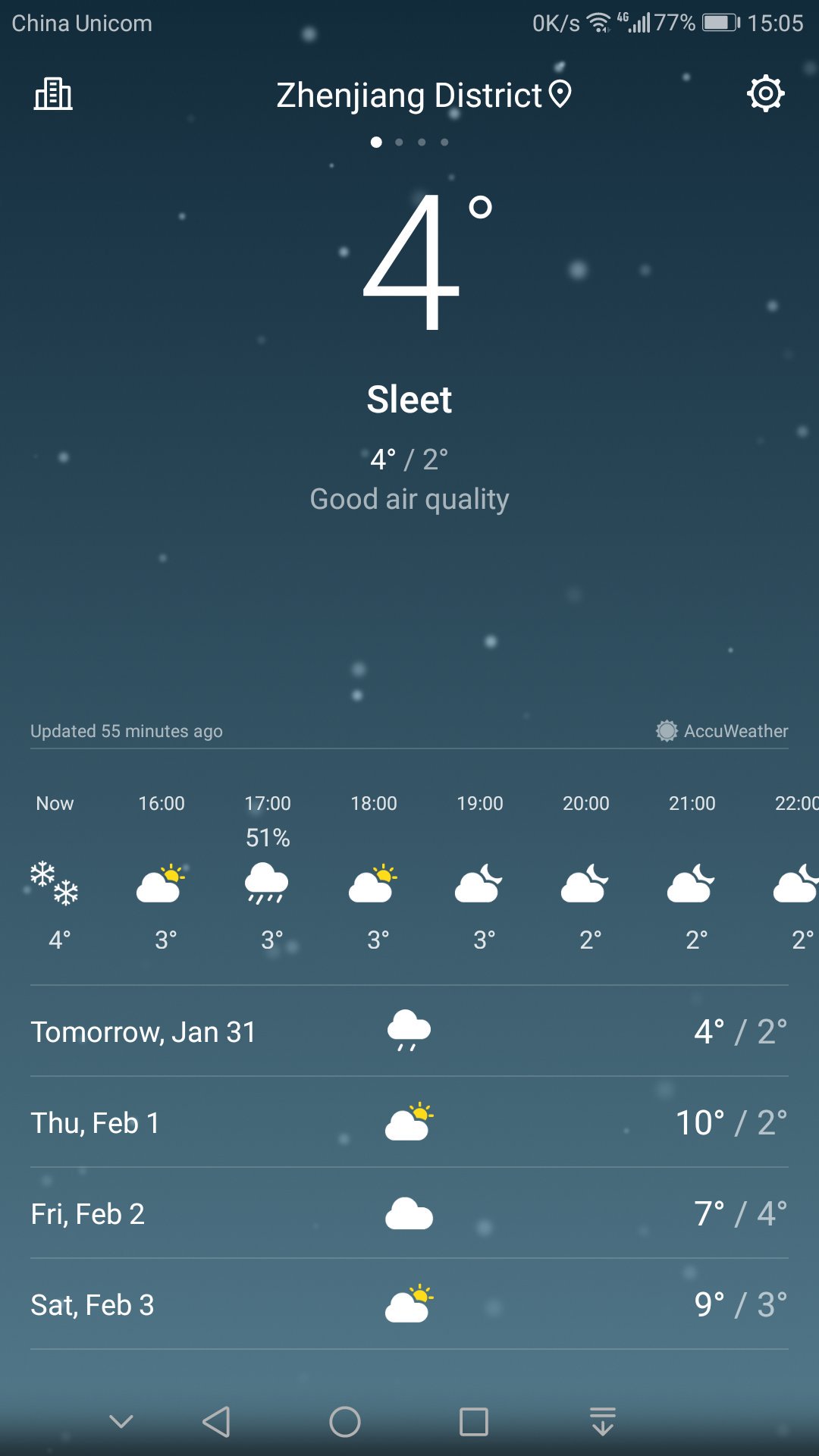
Task: Hide the navigation bar with the down chevron
Action: click(x=121, y=1422)
